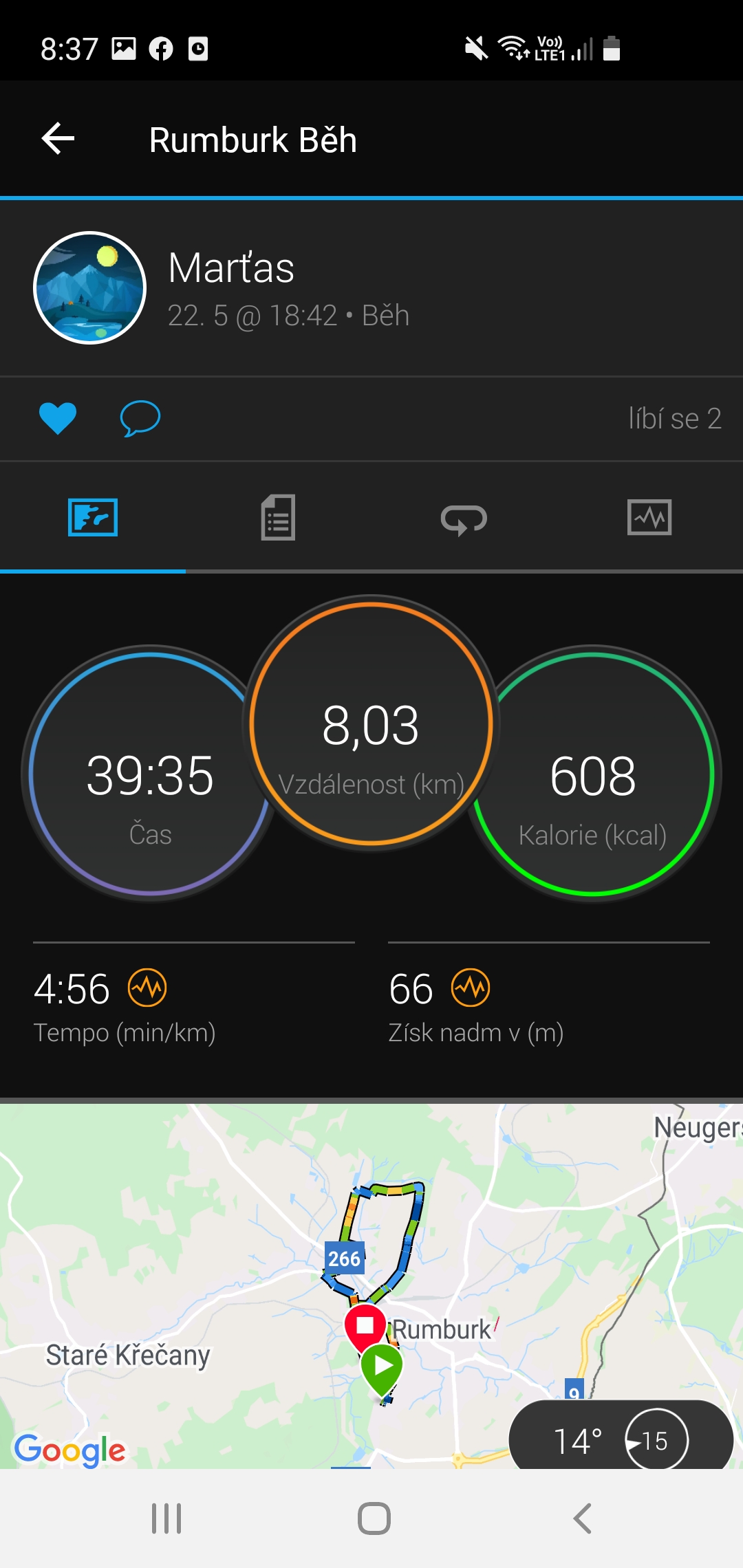Image resolution: width=743 pixels, height=1568 pixels.
Task: Open recent apps from navigation bar
Action: [x=166, y=1518]
